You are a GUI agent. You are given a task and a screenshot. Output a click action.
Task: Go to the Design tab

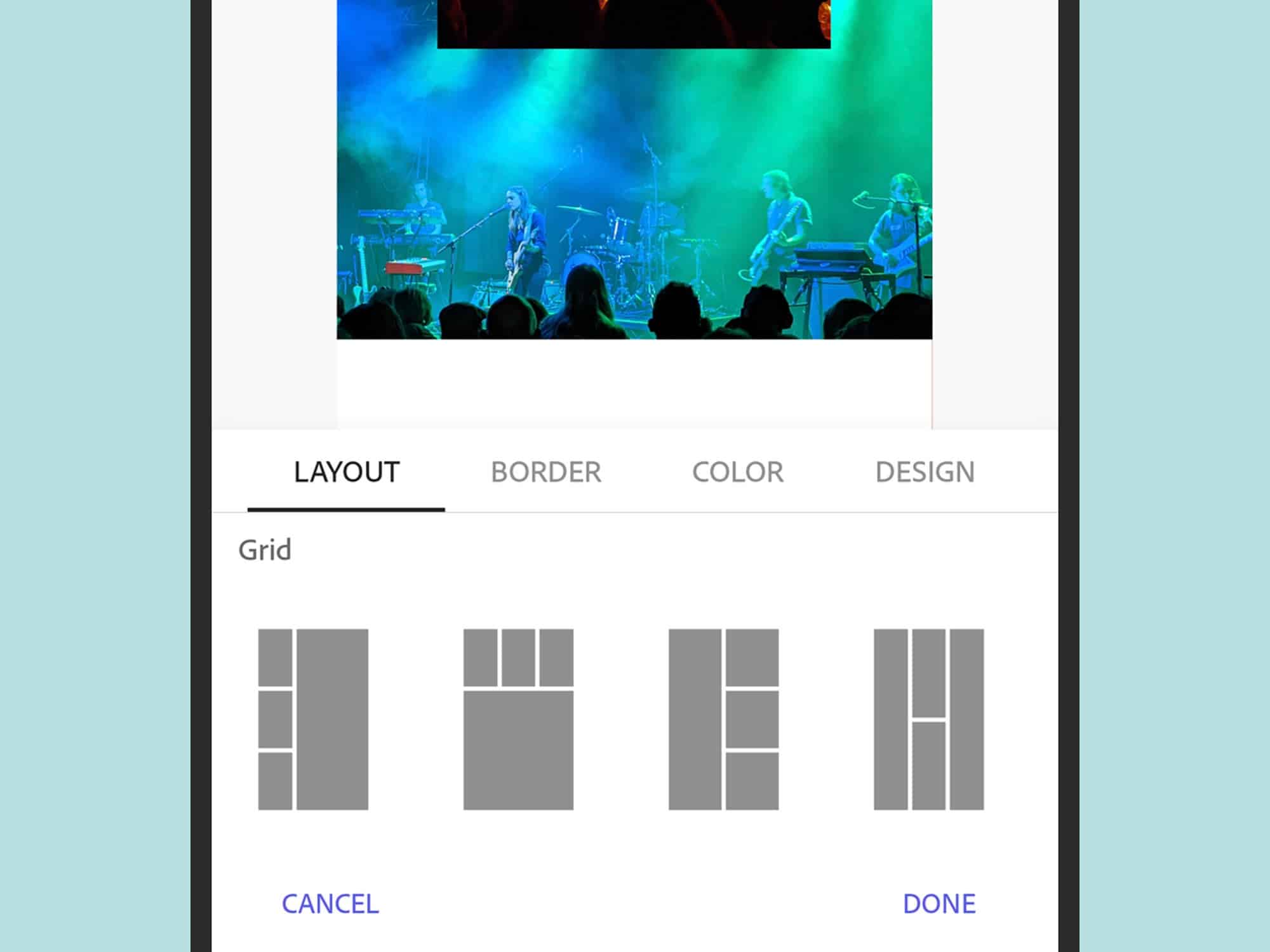pos(925,472)
